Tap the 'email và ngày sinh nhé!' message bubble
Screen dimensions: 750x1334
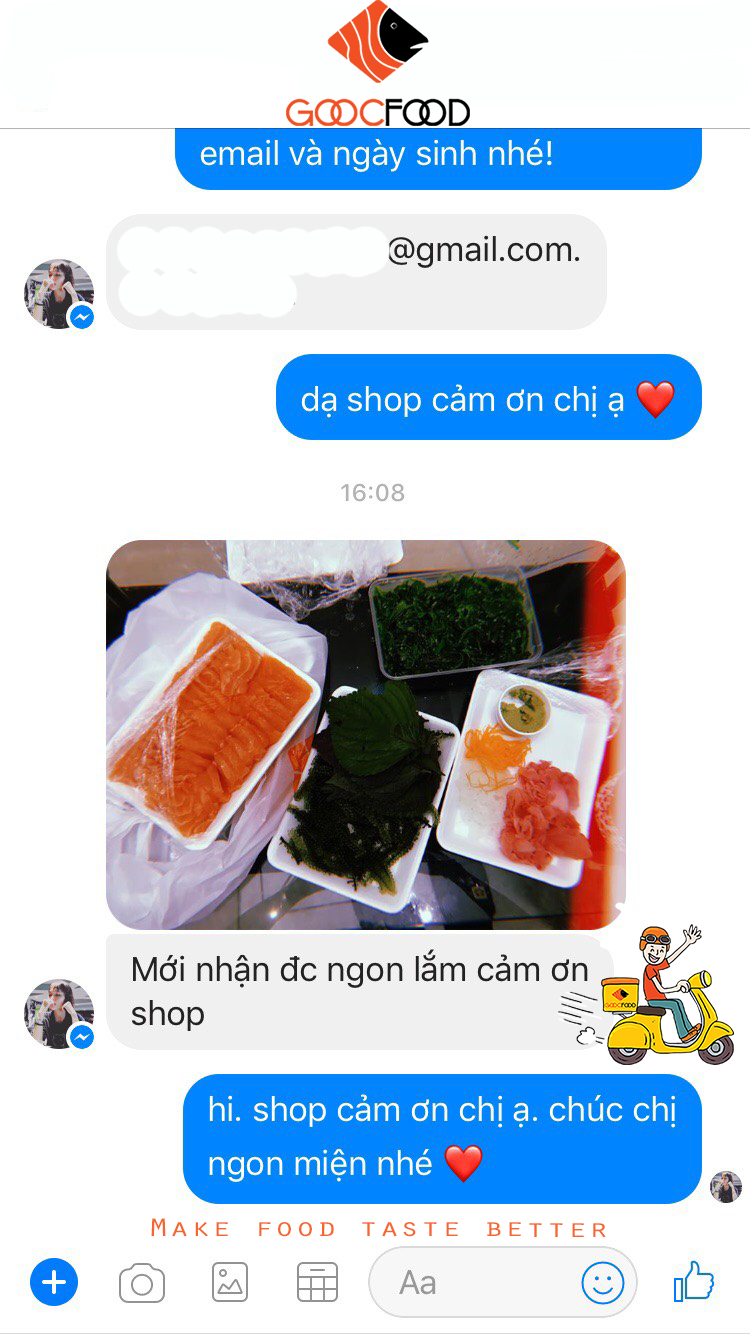pos(438,153)
